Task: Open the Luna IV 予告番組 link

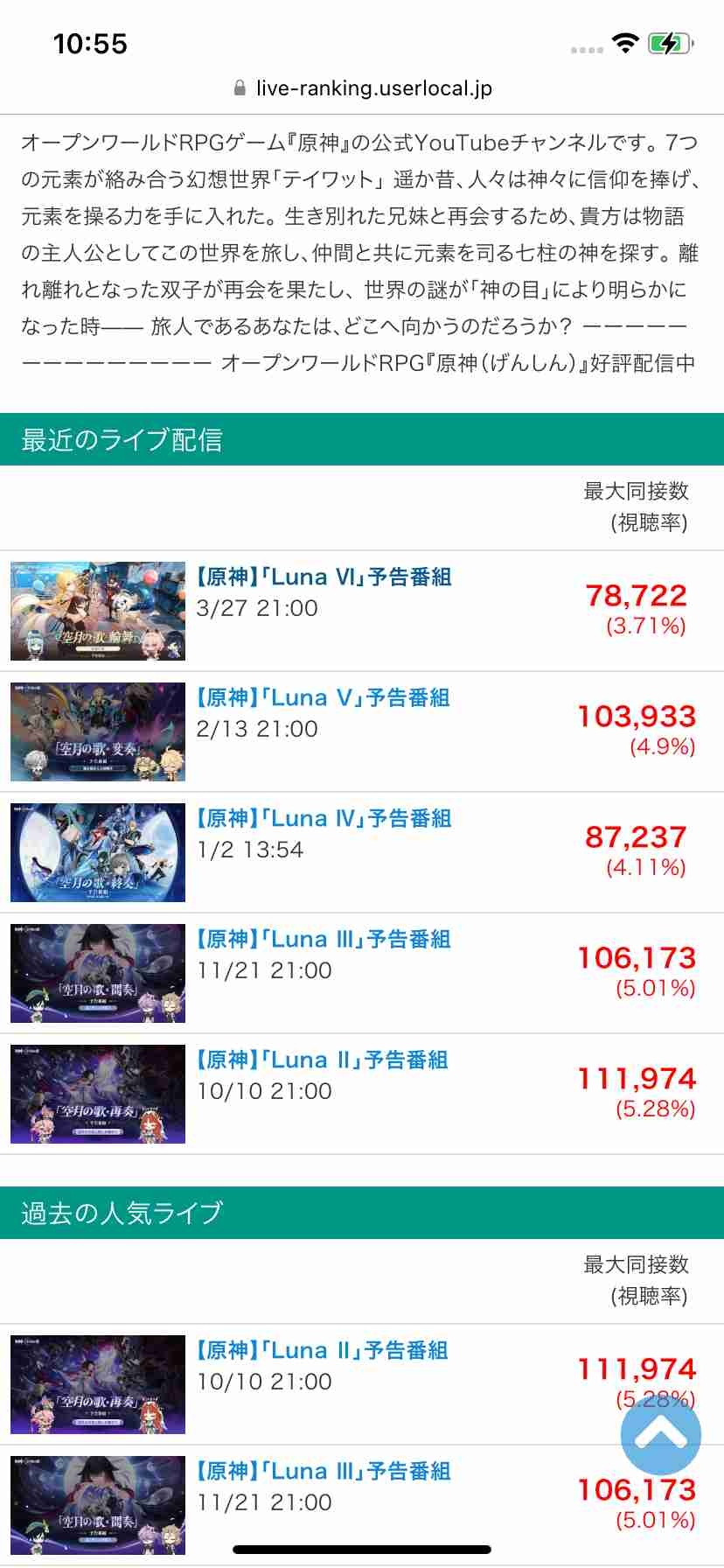Action: (x=324, y=818)
